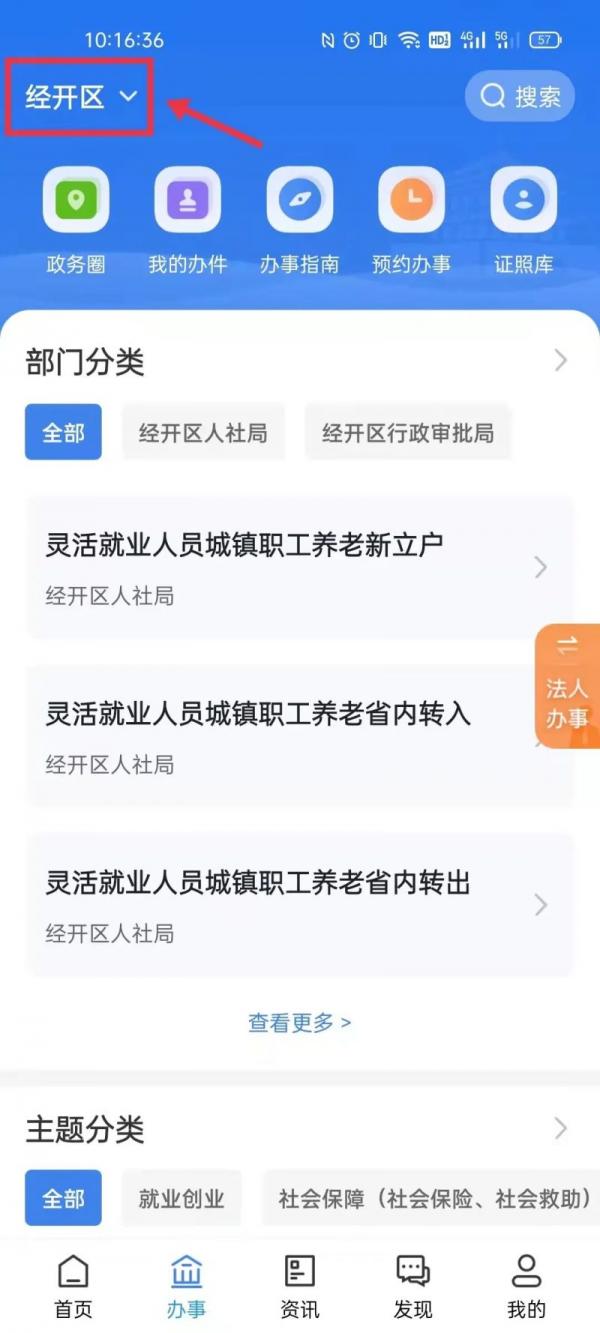Expand the 部门分类 section arrow
This screenshot has width=600, height=1333.
[x=561, y=361]
